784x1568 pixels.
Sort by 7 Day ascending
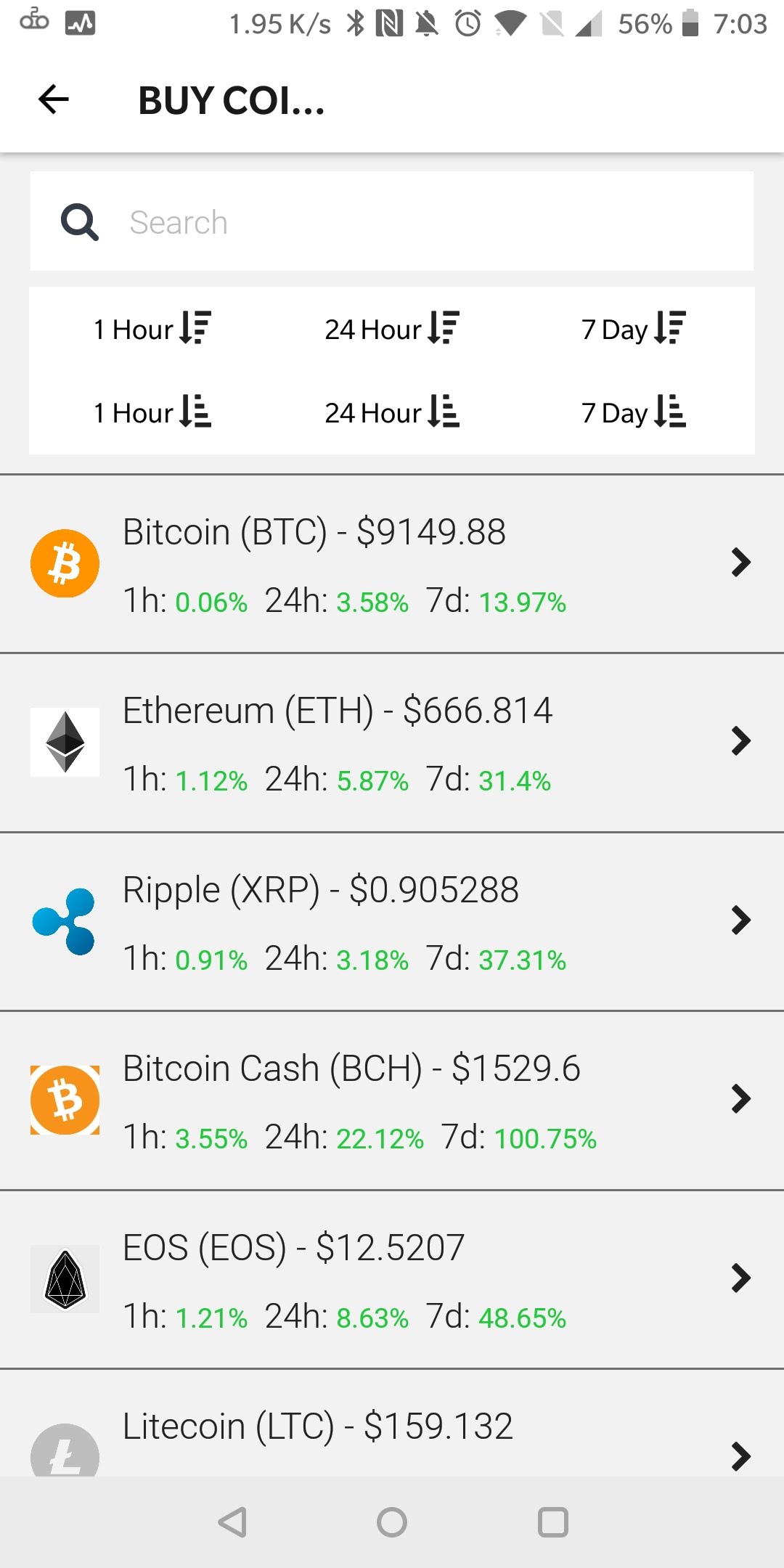(633, 412)
